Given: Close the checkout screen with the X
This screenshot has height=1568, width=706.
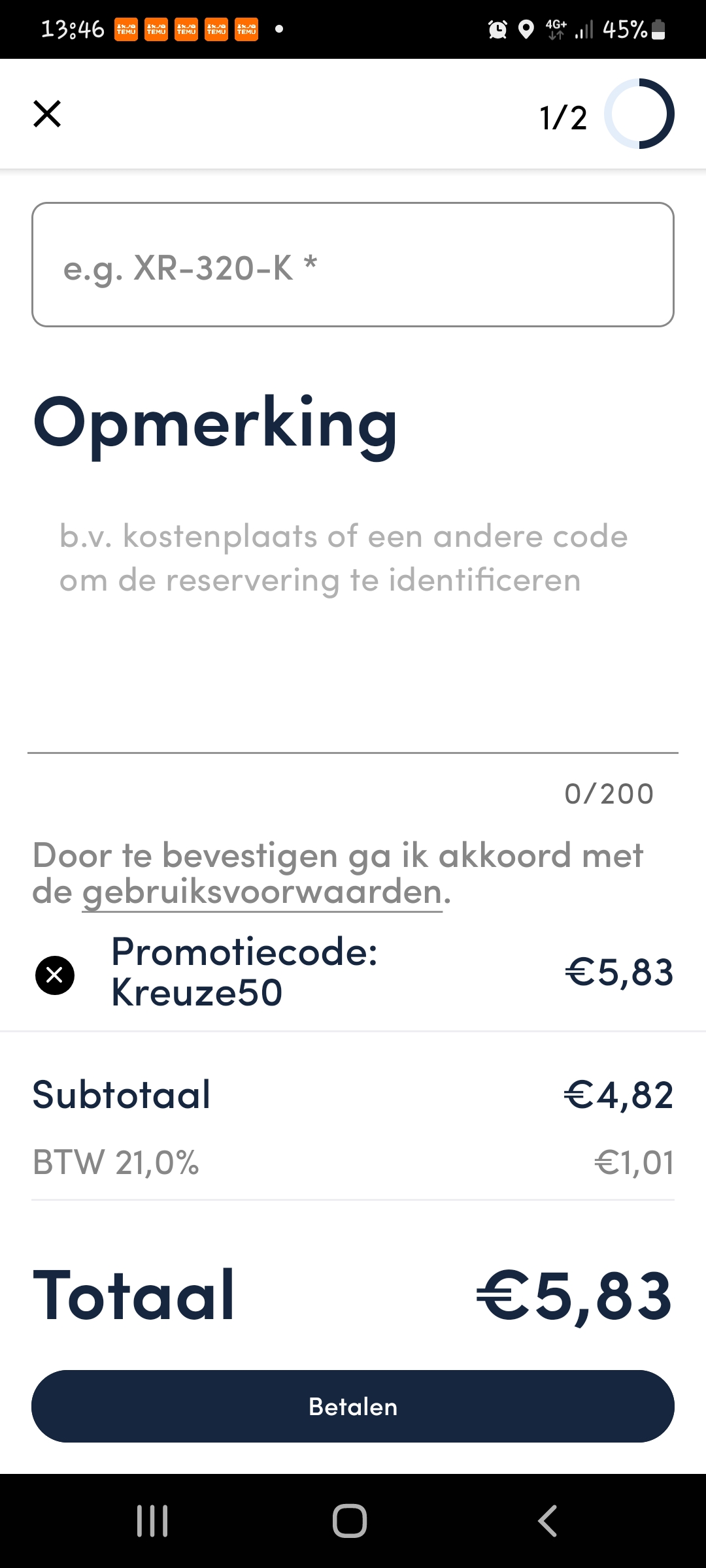Looking at the screenshot, I should tap(47, 114).
